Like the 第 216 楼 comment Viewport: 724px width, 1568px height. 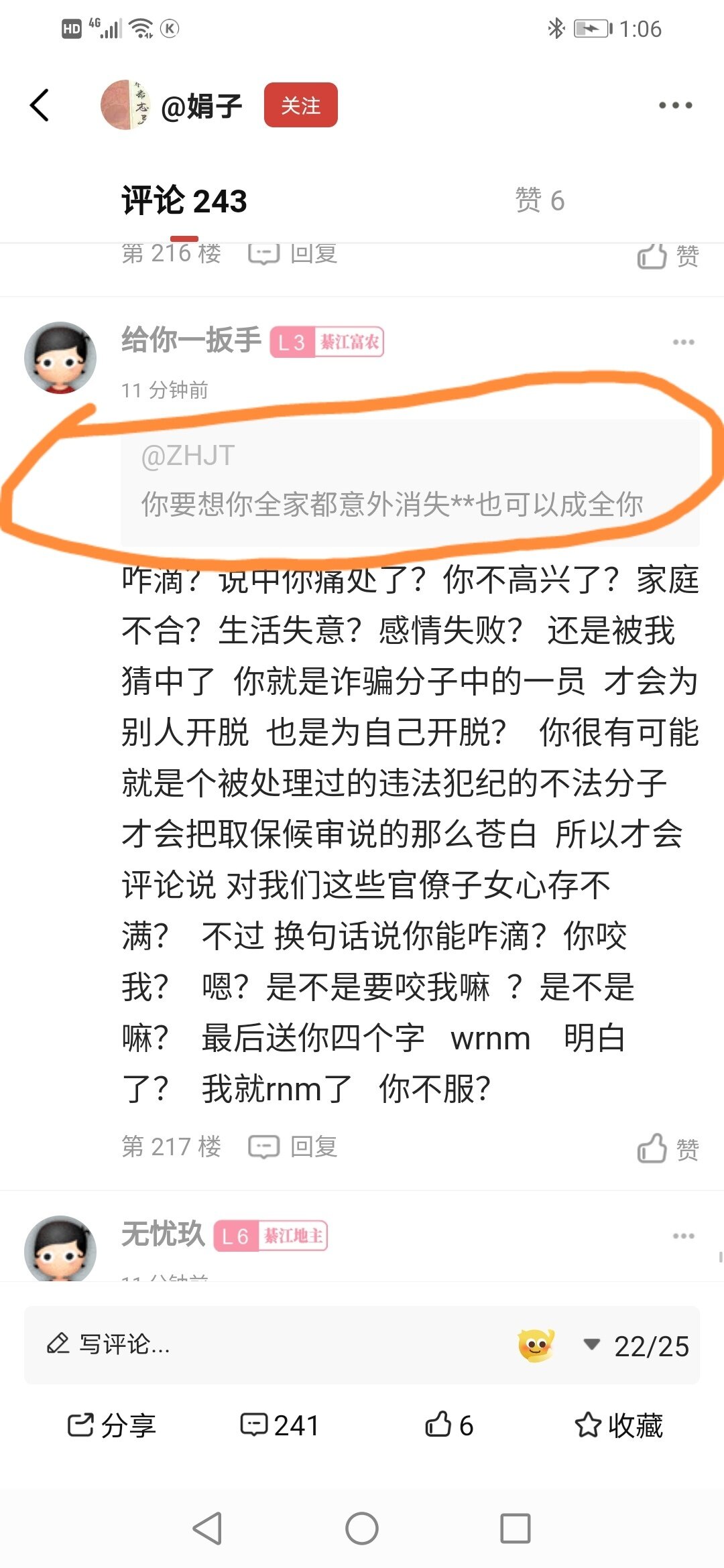pyautogui.click(x=668, y=256)
